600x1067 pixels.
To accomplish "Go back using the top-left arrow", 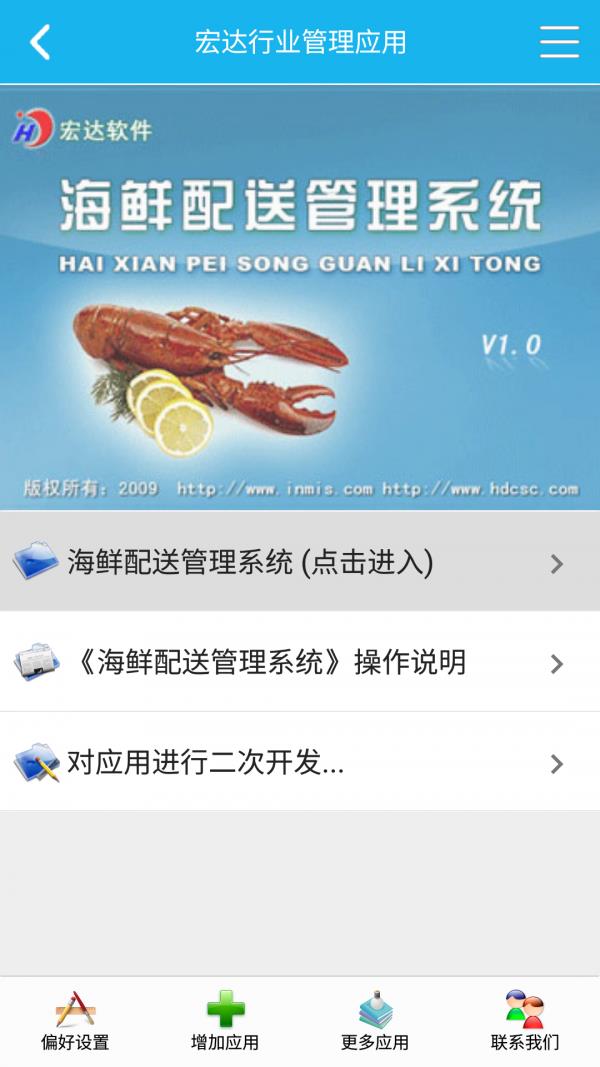I will coord(40,42).
